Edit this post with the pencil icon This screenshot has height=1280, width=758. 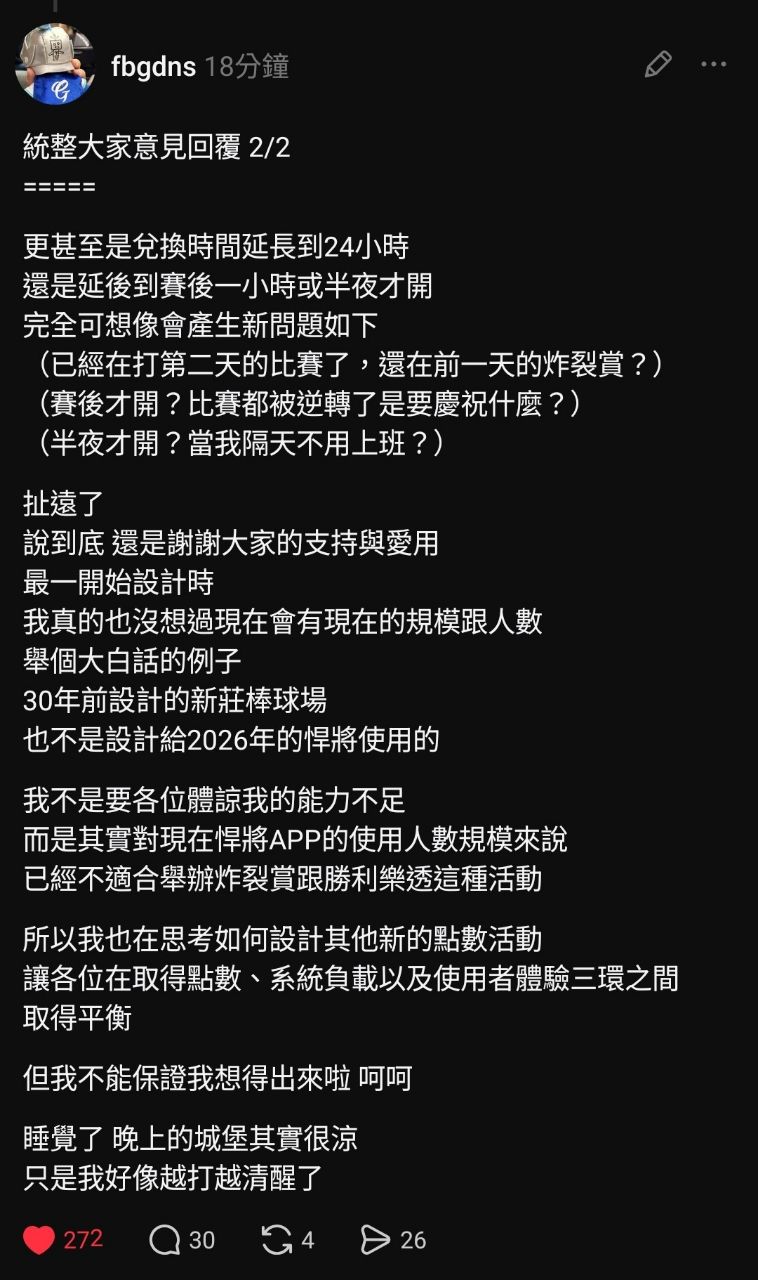(658, 65)
